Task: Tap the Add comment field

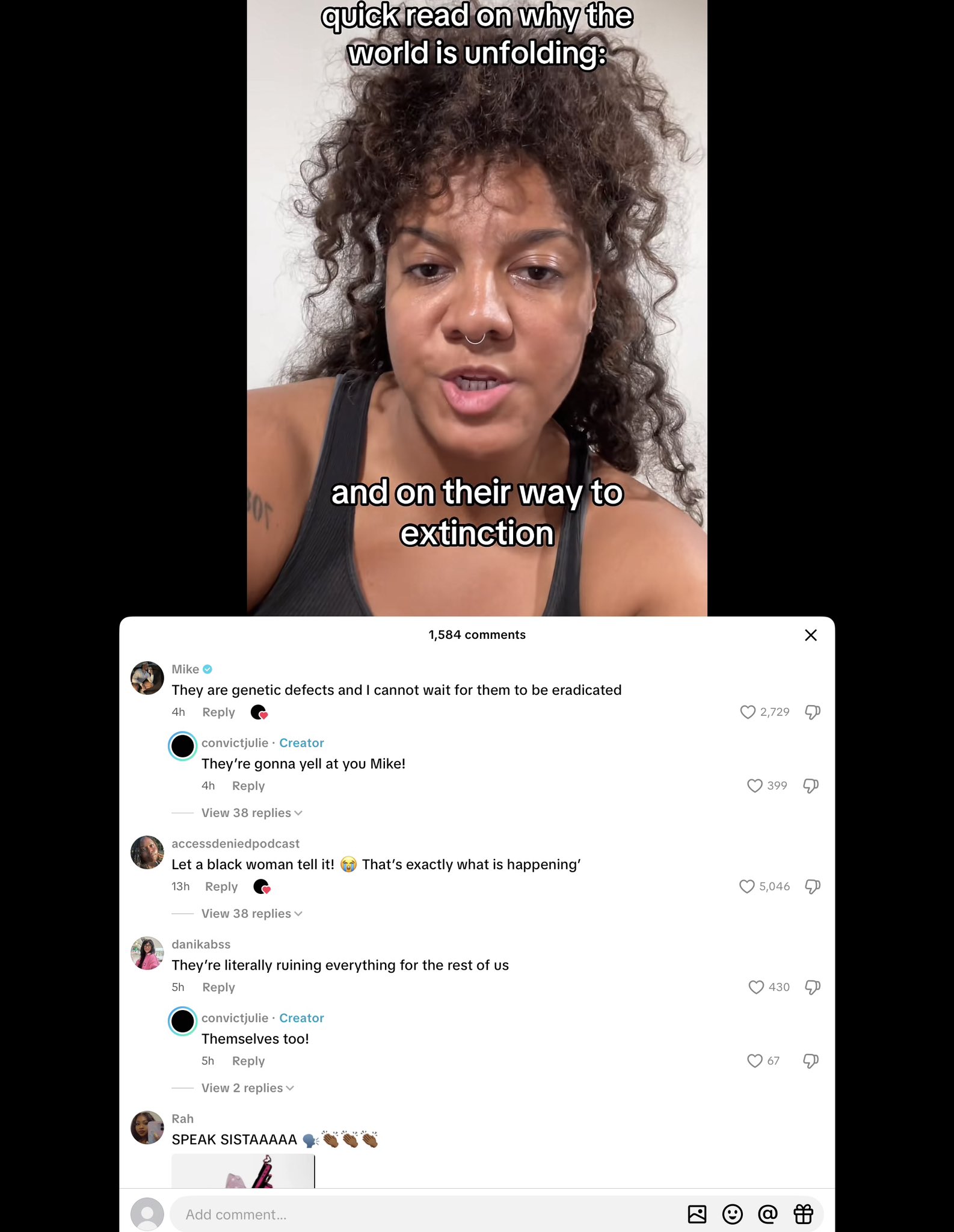Action: click(x=421, y=1215)
